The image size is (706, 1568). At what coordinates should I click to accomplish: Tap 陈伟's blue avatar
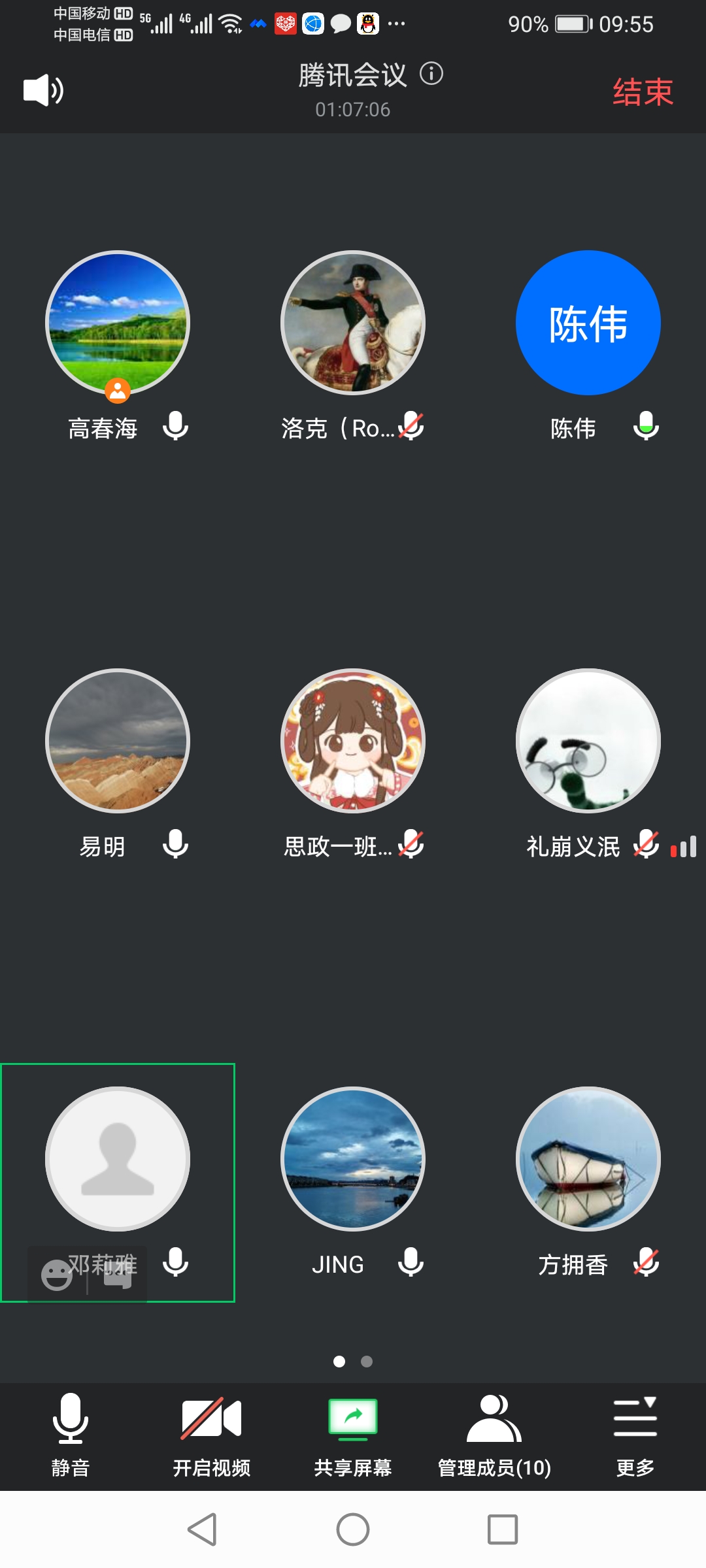click(588, 323)
